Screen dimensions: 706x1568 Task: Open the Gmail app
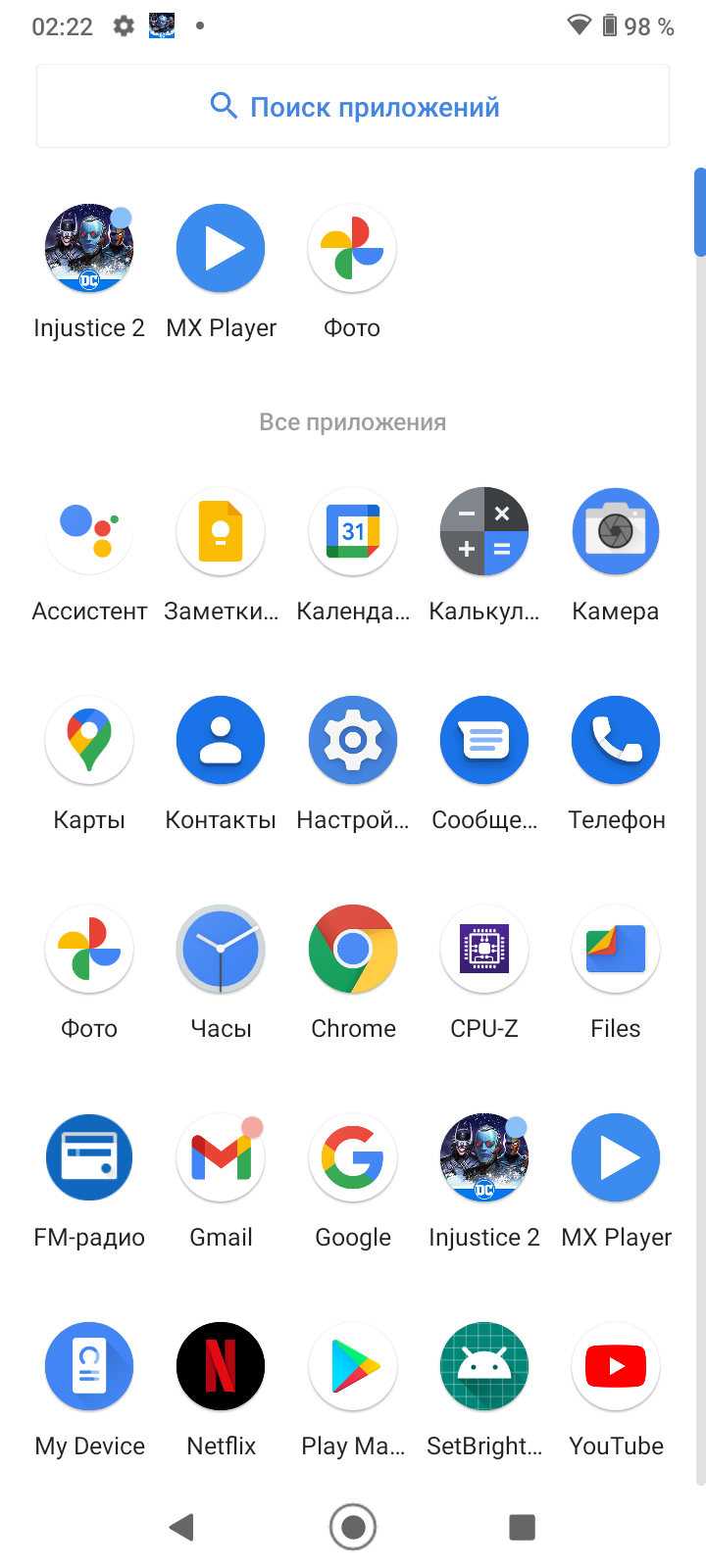[221, 1158]
